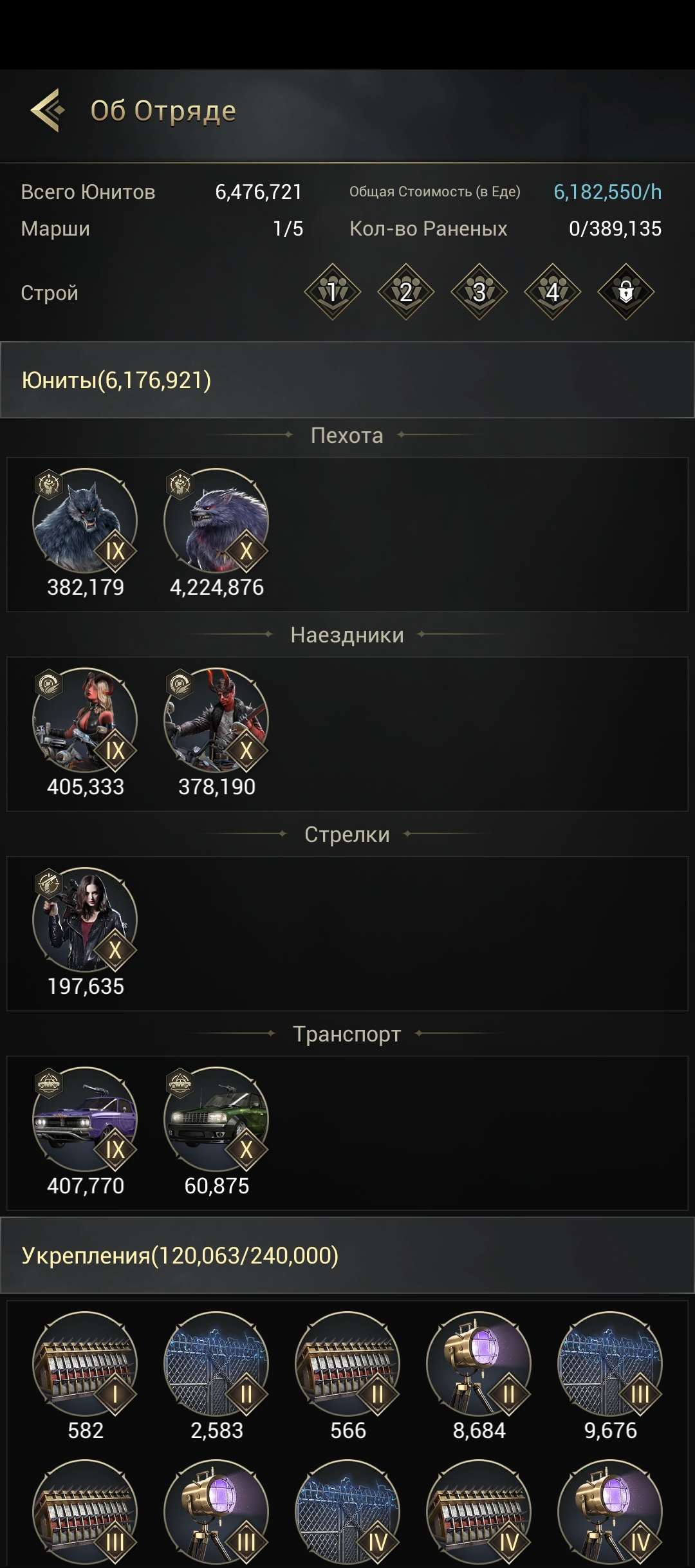Select formation 1 in Строй
695x1568 pixels.
point(332,292)
